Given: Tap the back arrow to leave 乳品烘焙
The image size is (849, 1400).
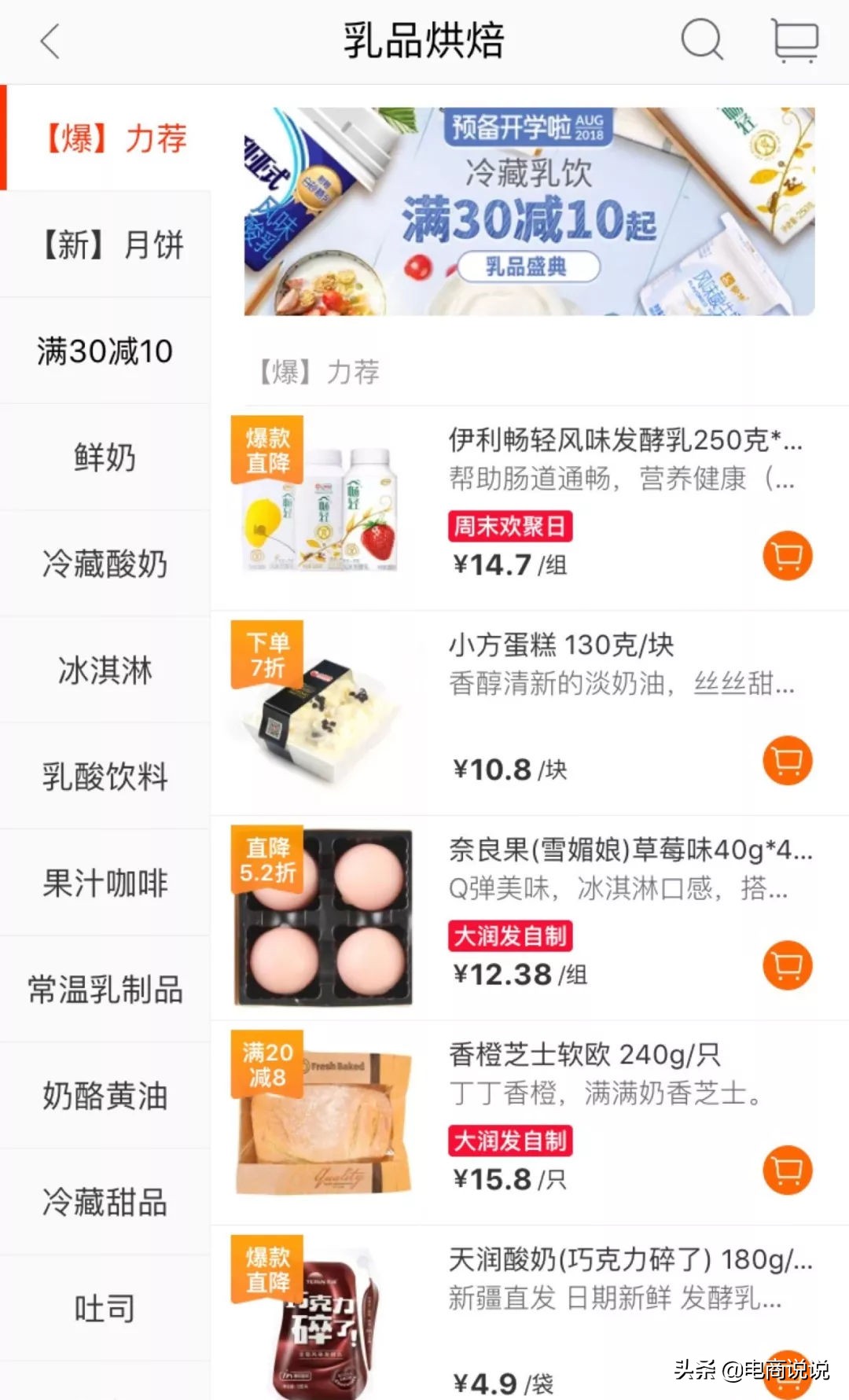Looking at the screenshot, I should coord(50,42).
